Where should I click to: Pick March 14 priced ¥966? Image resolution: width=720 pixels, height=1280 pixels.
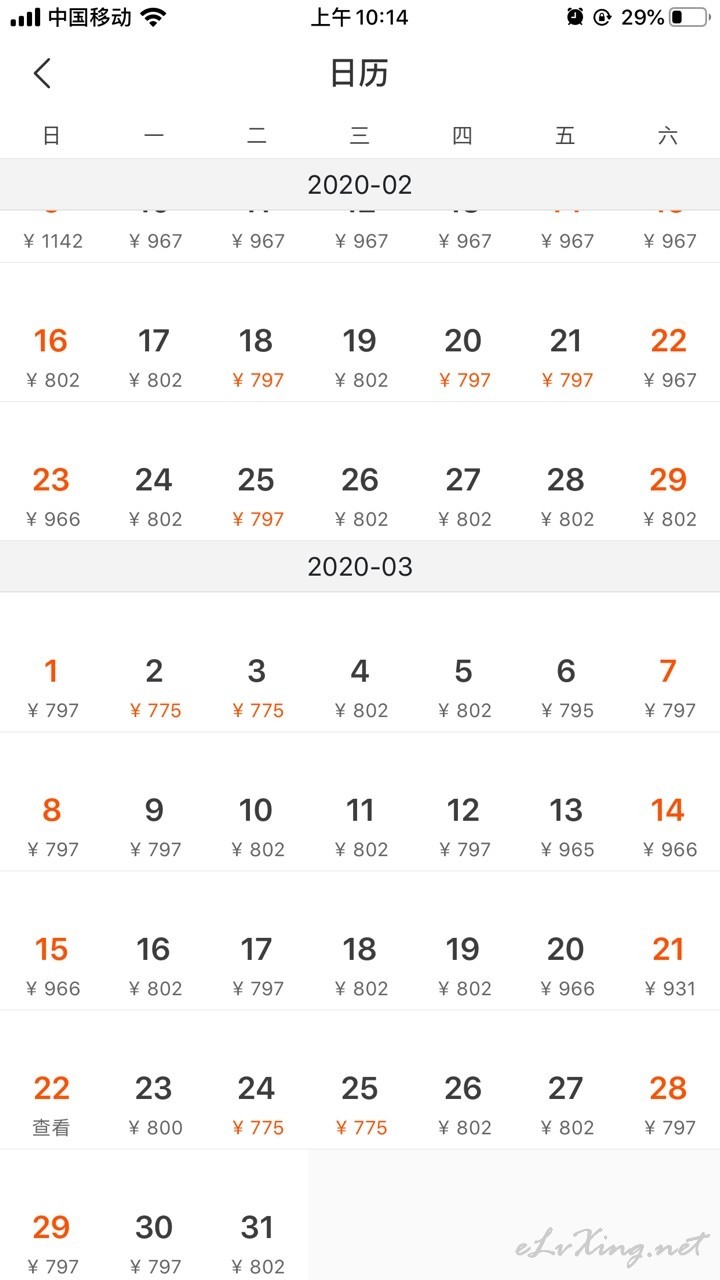(x=668, y=827)
